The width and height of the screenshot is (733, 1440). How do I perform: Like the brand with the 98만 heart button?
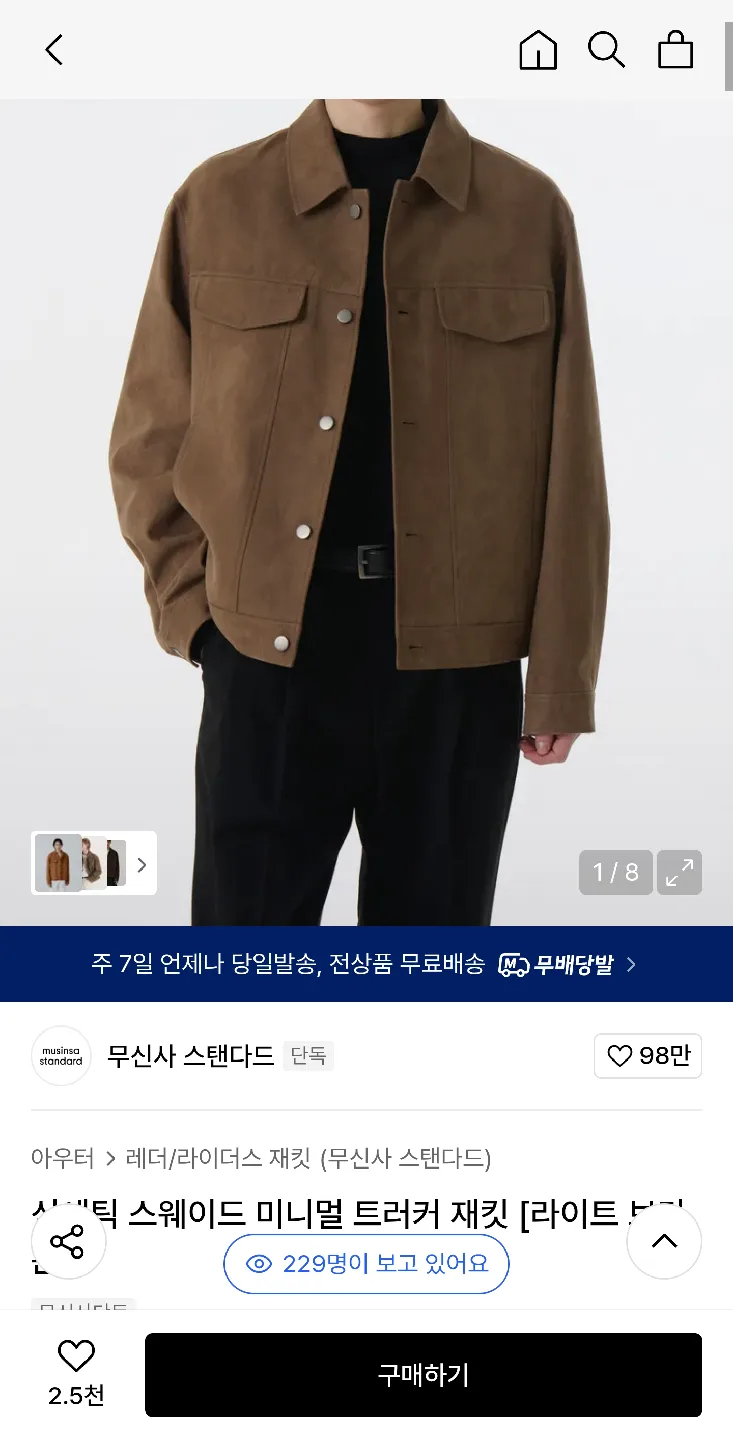(648, 1056)
